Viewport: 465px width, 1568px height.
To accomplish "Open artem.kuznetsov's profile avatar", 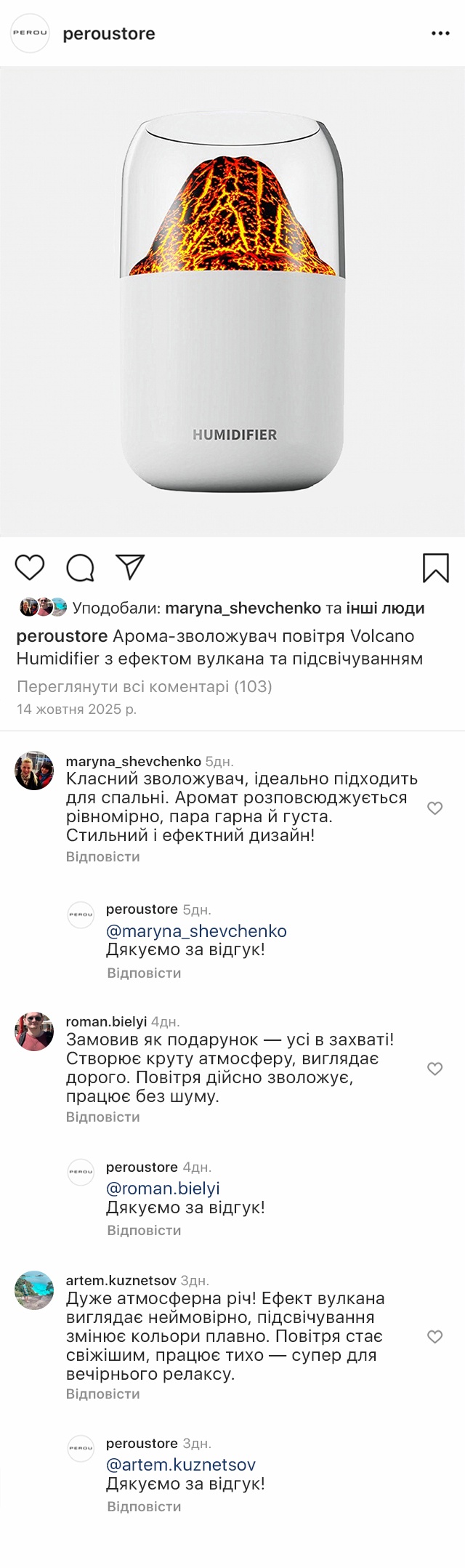I will pos(34,1290).
